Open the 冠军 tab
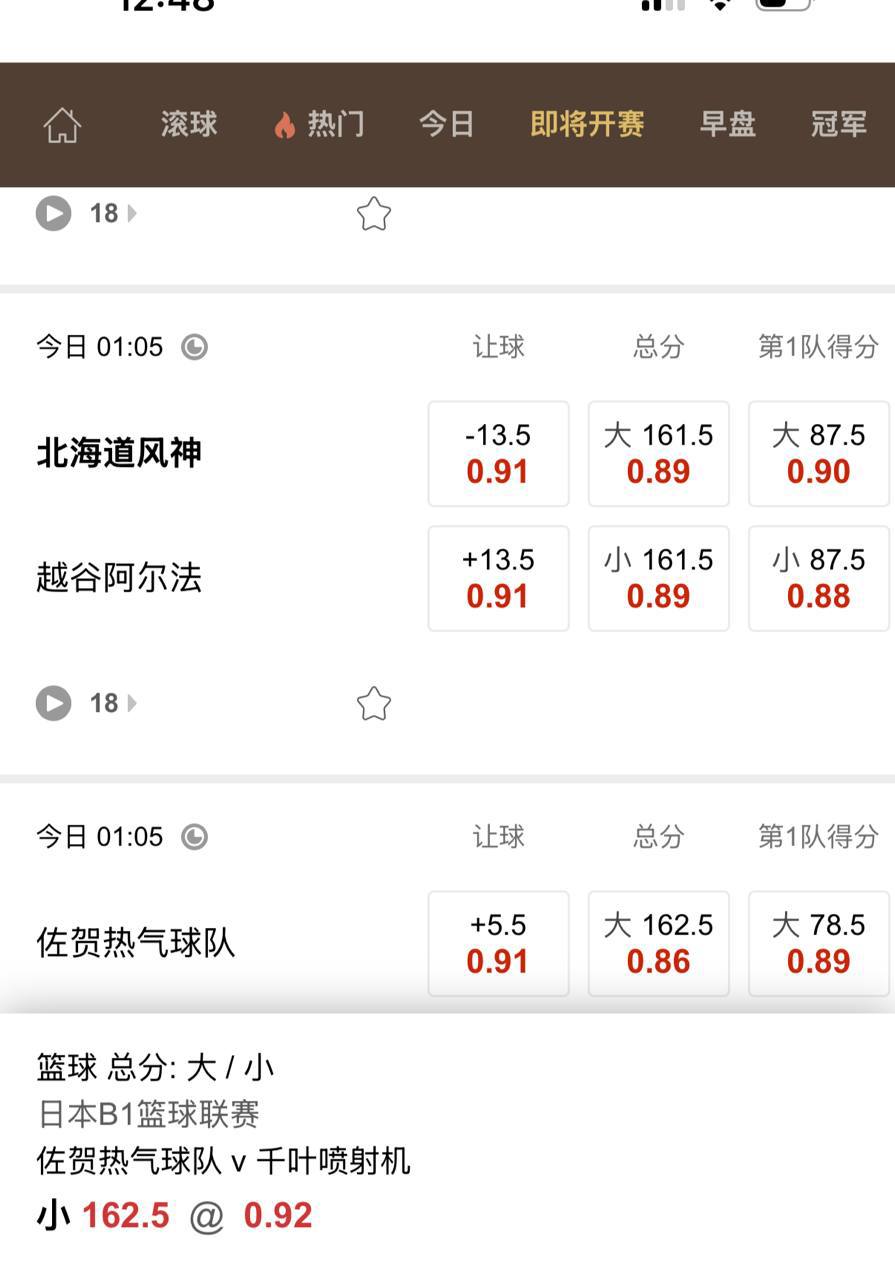The height and width of the screenshot is (1280, 895). coord(838,124)
